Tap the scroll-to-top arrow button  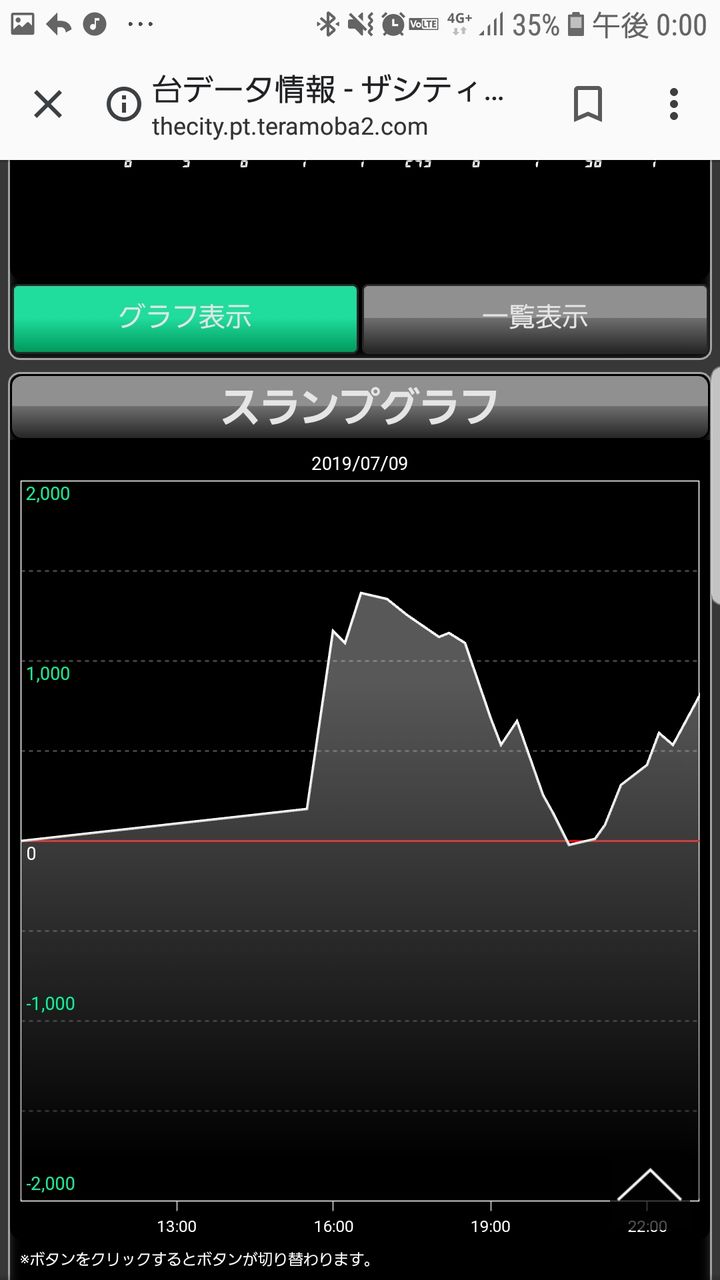coord(650,1185)
